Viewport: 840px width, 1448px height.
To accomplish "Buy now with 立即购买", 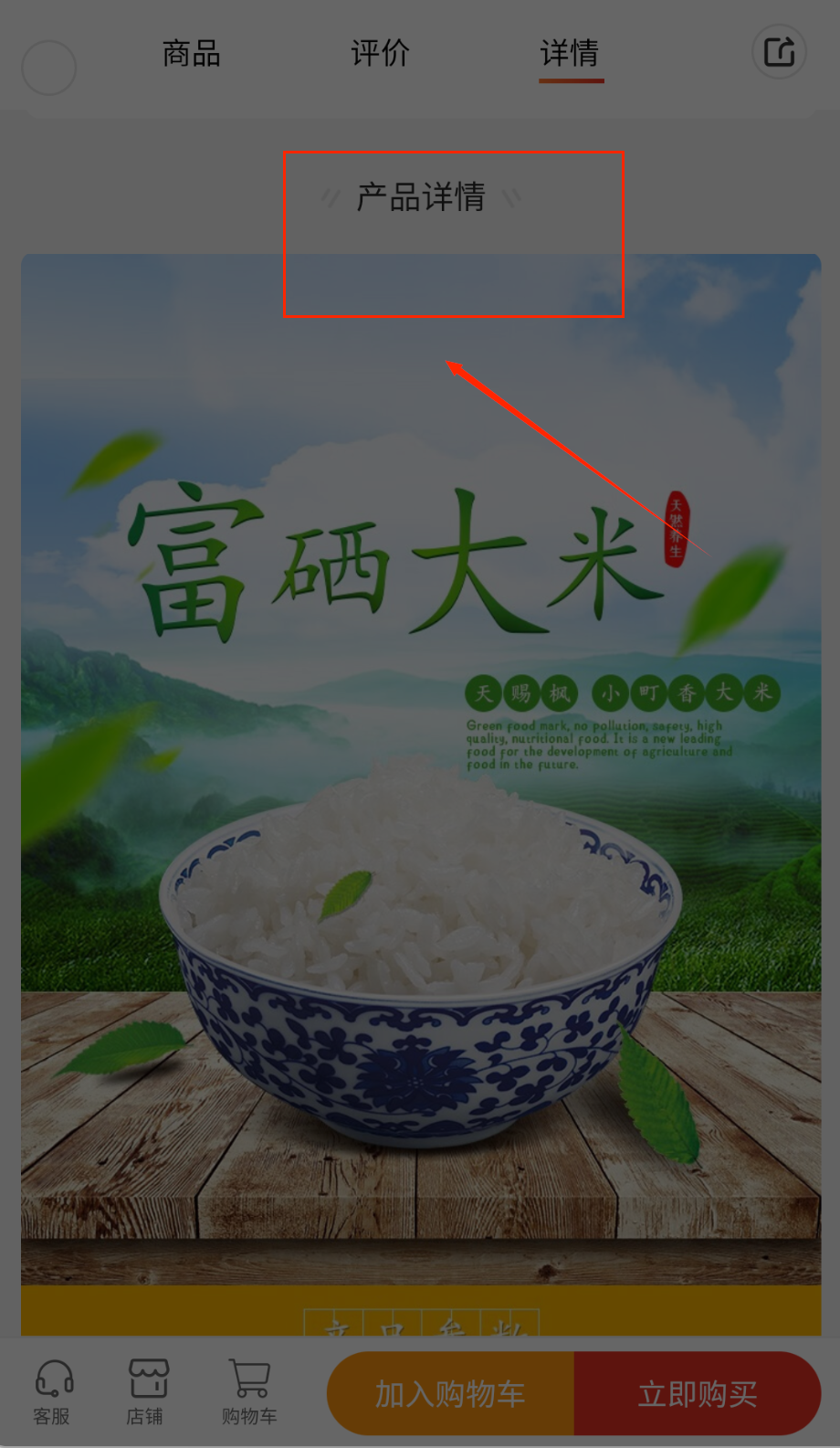I will click(x=698, y=1394).
